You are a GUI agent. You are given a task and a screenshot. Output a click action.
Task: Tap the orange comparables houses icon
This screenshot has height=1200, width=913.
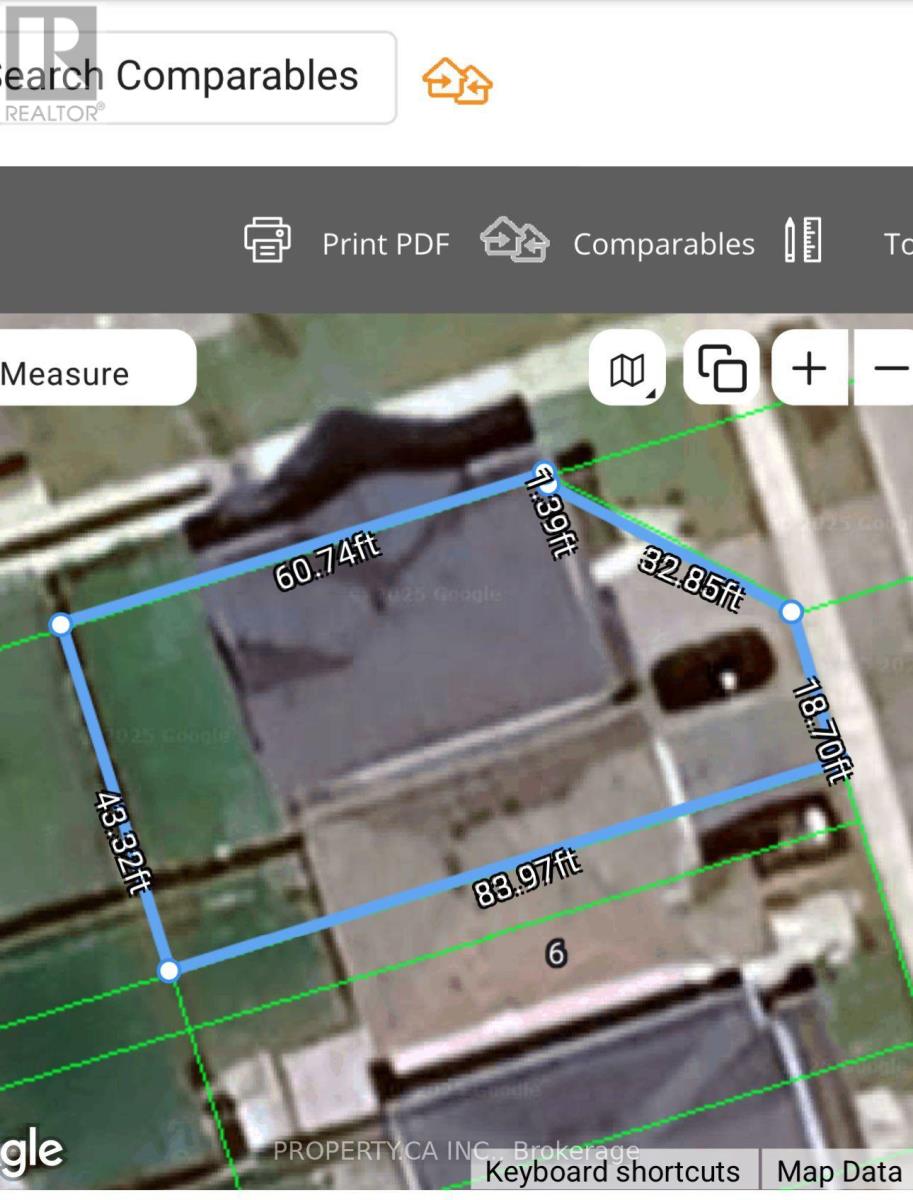(x=458, y=81)
